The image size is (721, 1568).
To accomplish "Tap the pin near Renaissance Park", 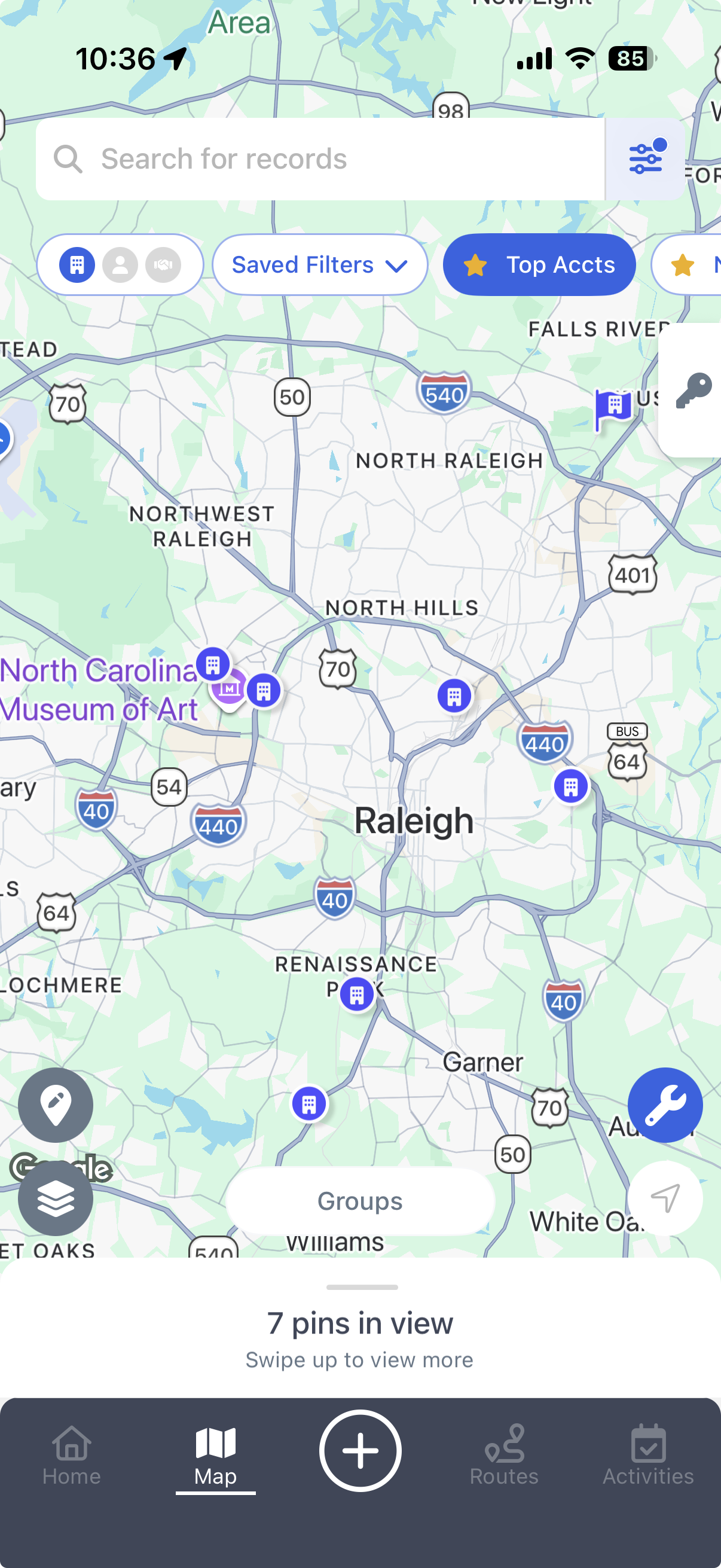I will coord(357,995).
